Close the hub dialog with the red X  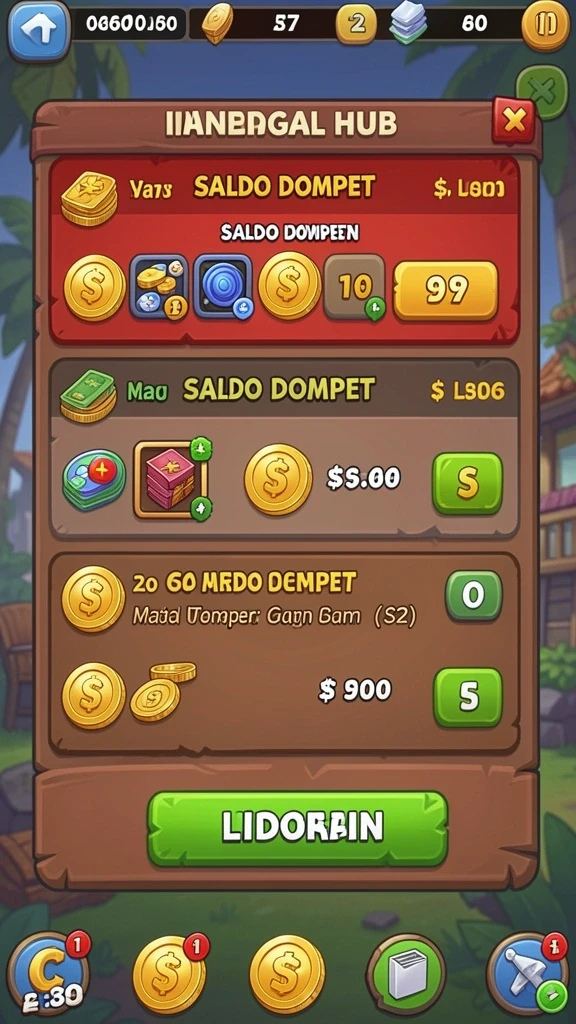coord(514,120)
